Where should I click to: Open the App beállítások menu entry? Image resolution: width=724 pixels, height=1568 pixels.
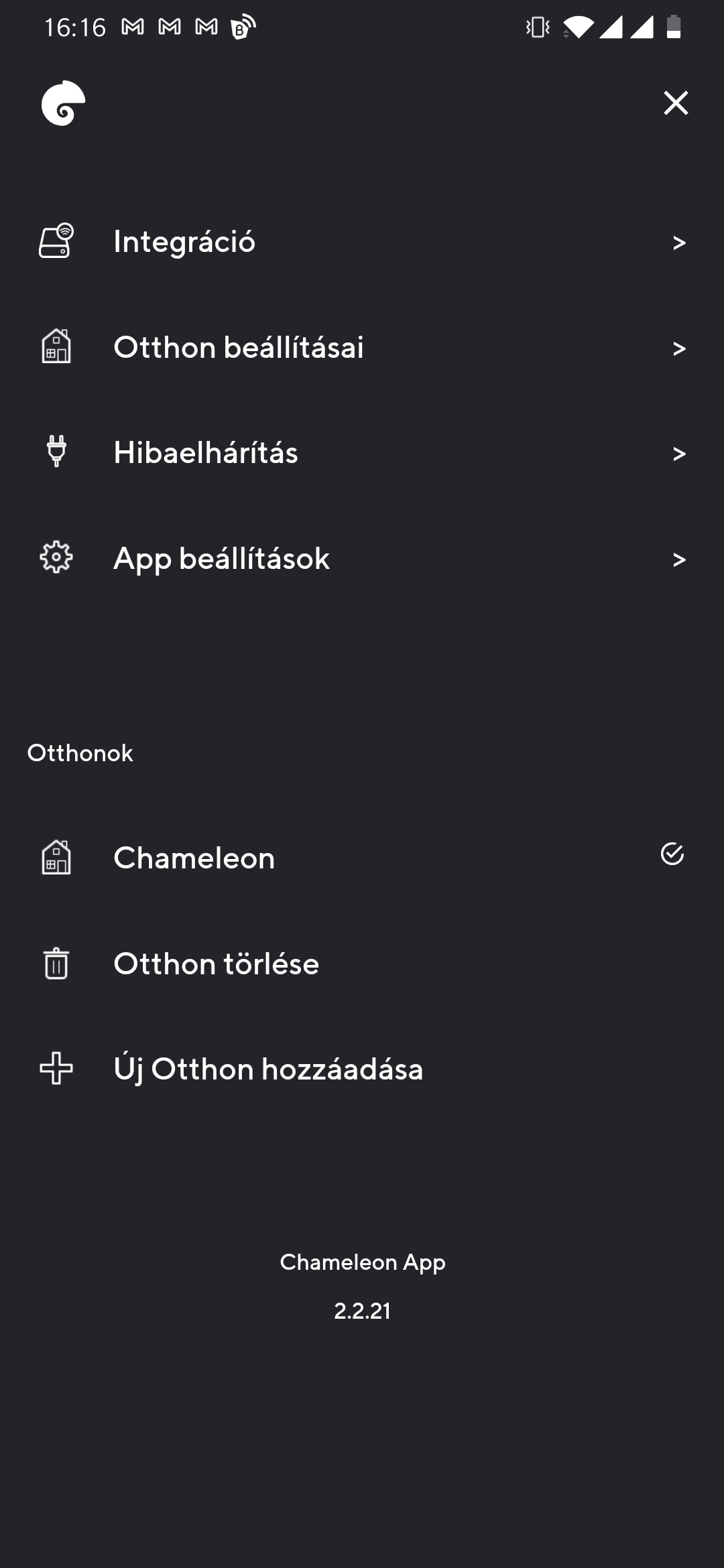[x=221, y=558]
